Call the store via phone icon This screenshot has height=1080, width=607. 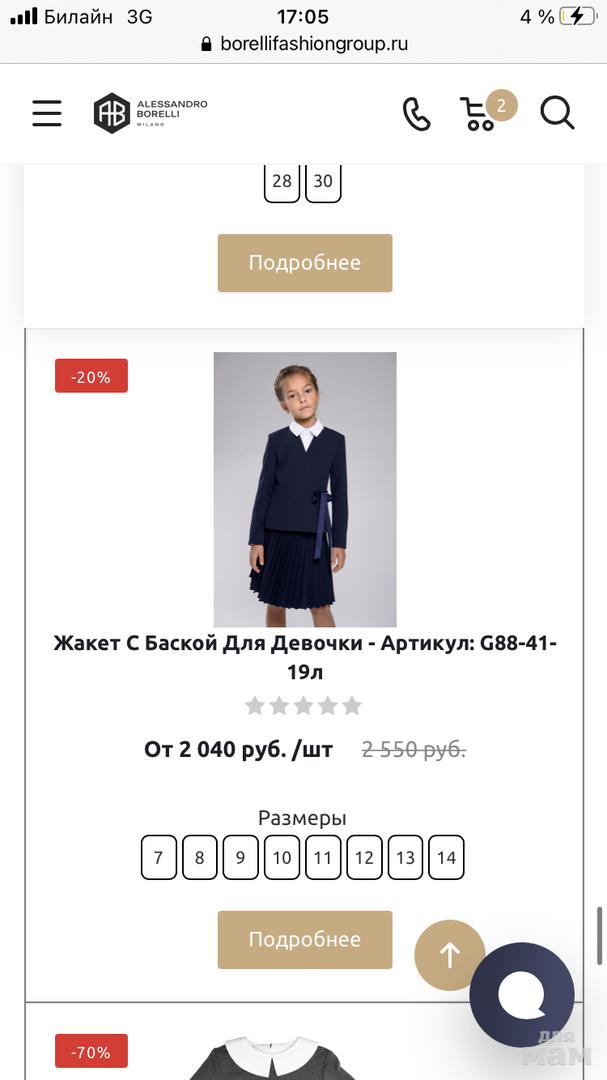coord(416,114)
